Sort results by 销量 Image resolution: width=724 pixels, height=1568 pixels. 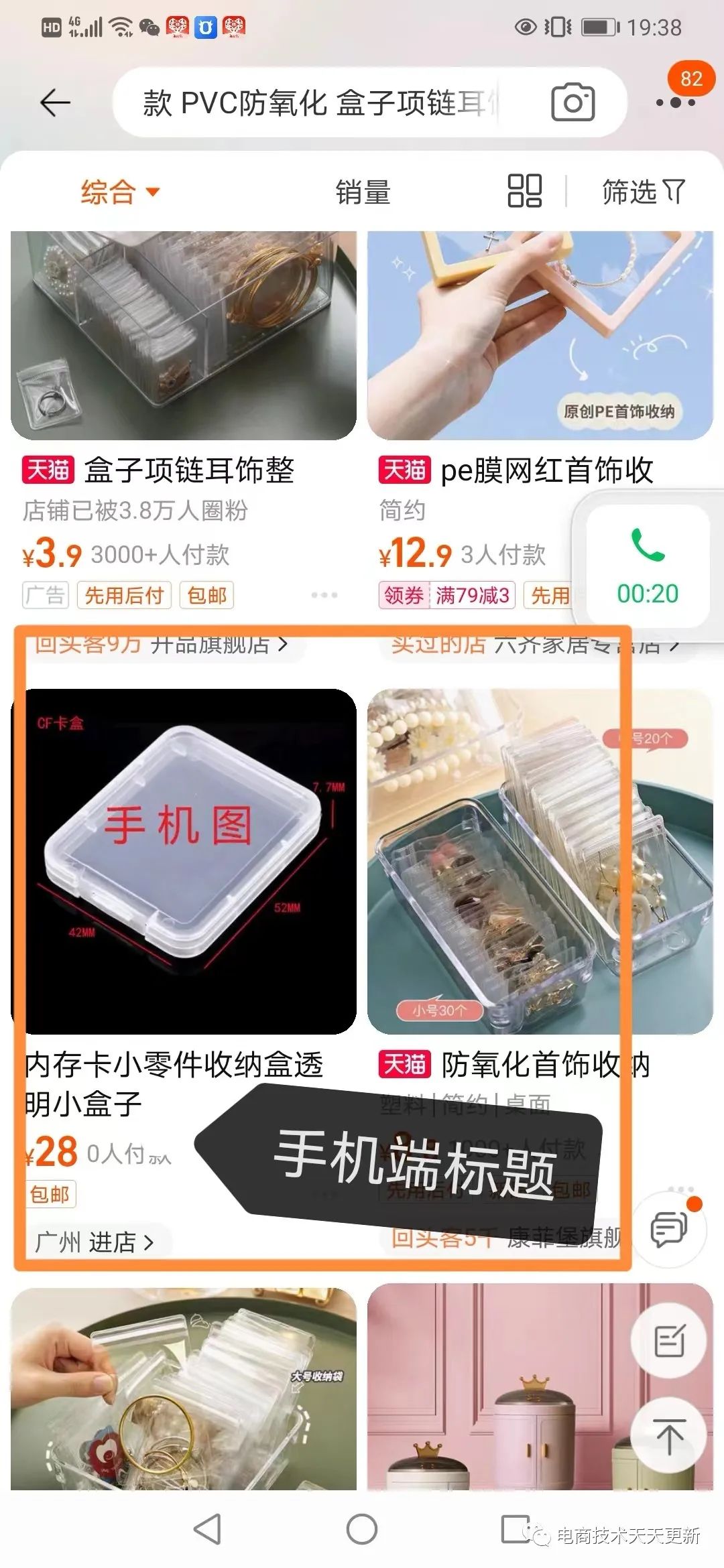363,192
